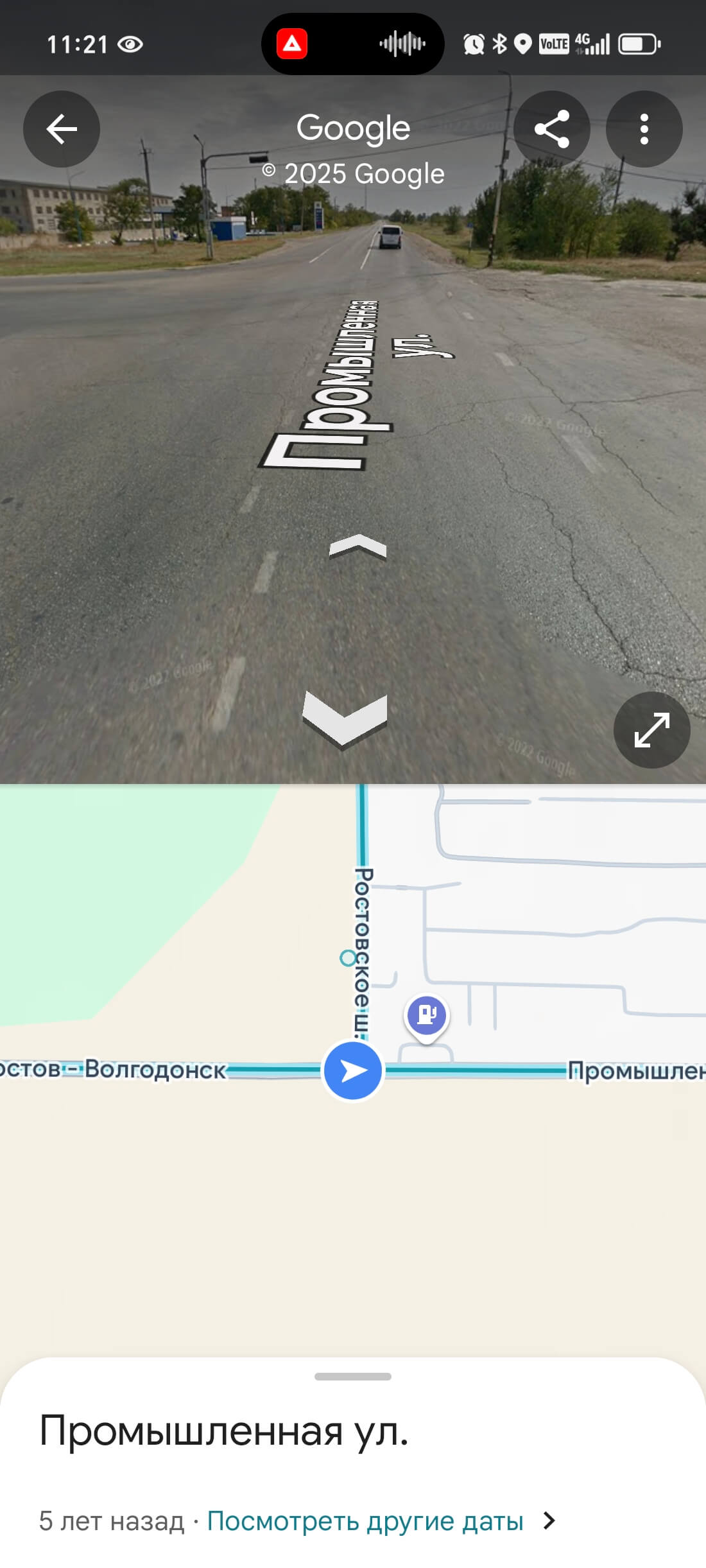Share this Street View location

tap(552, 129)
